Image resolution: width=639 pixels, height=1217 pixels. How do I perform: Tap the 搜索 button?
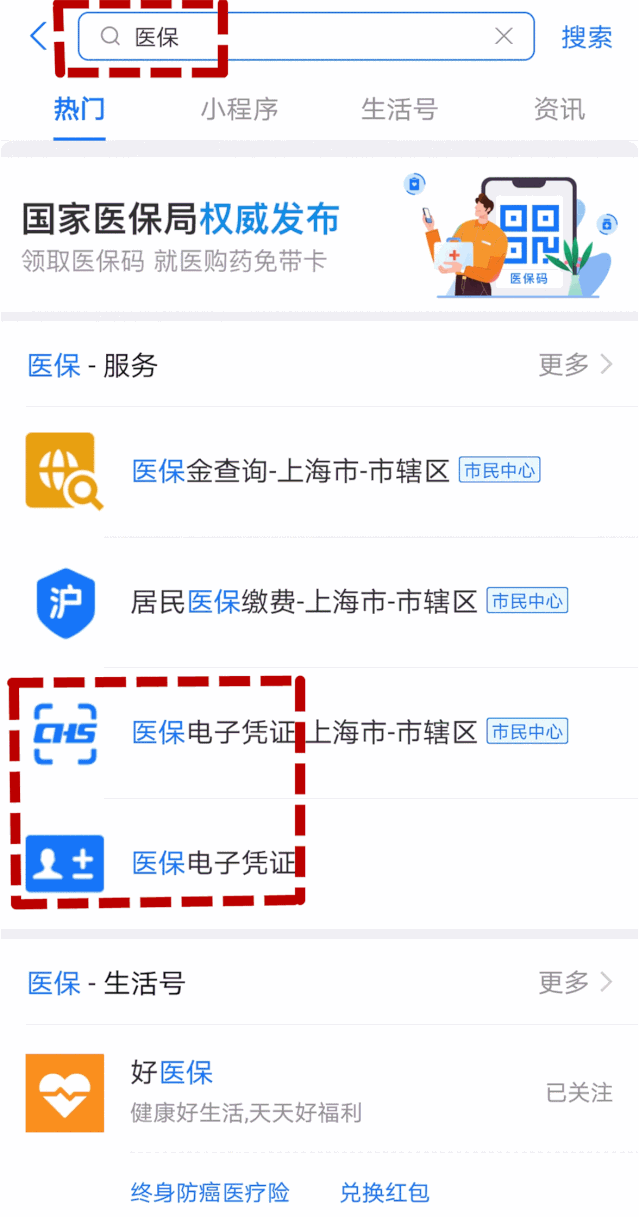coord(586,37)
